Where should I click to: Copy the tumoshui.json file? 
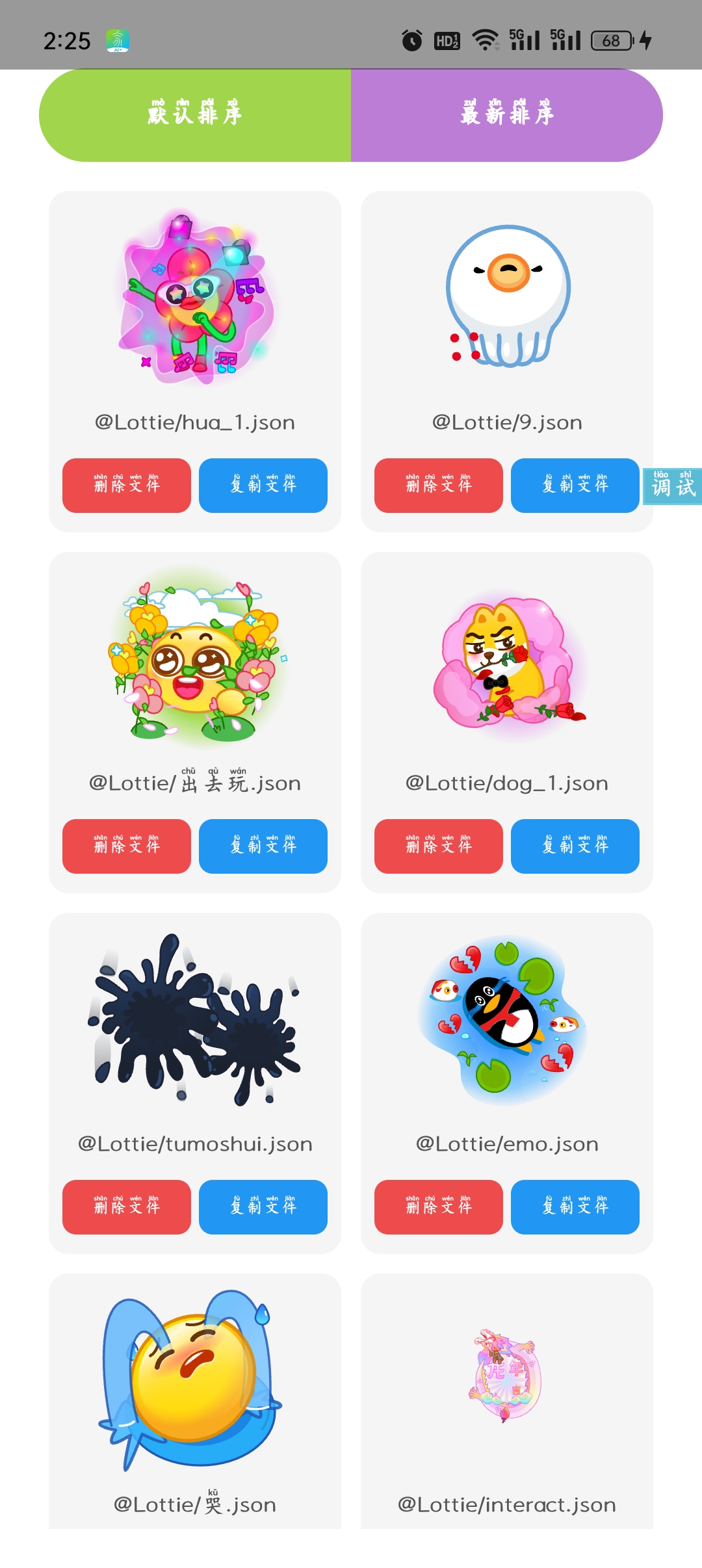click(263, 1207)
